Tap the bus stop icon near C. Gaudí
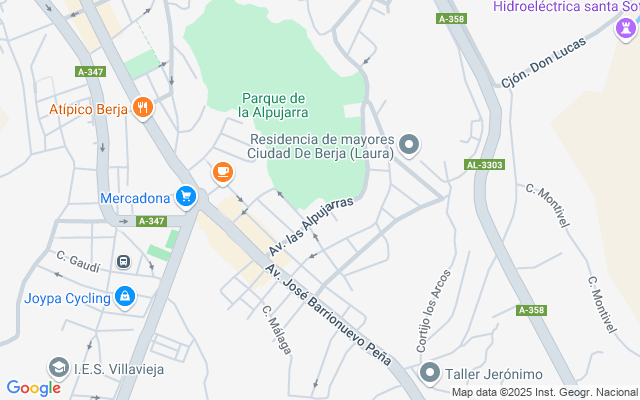 click(123, 262)
